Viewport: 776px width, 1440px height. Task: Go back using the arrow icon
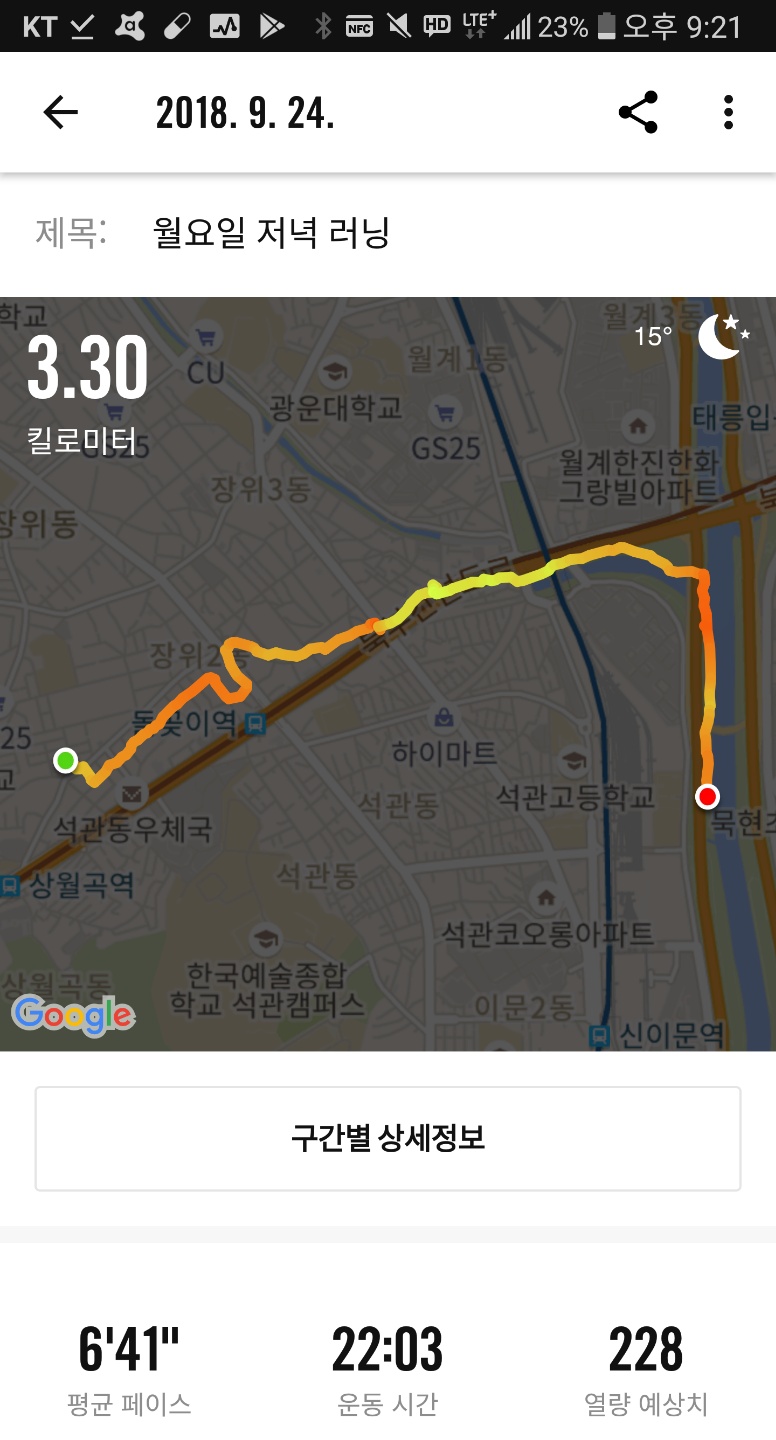pyautogui.click(x=60, y=113)
